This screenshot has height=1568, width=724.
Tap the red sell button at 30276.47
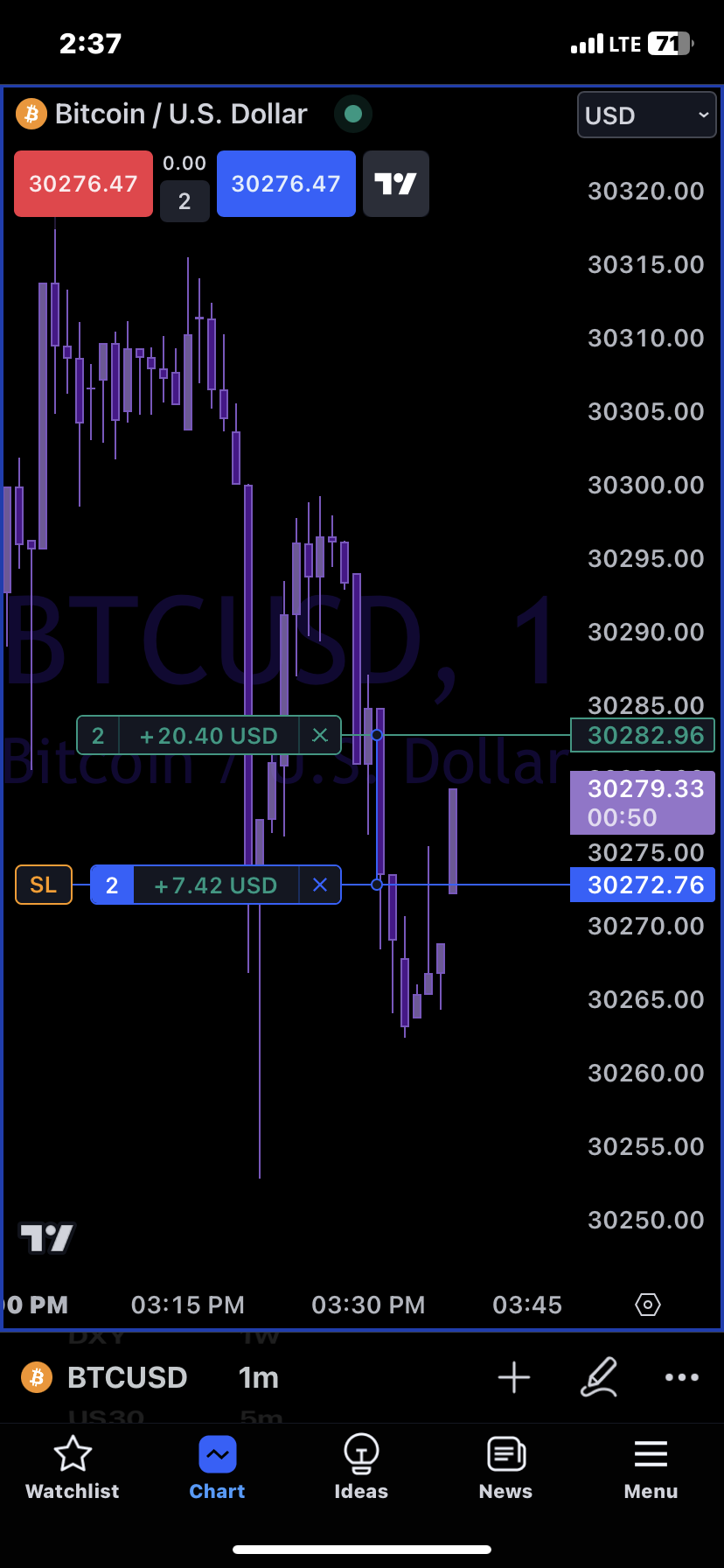(83, 184)
